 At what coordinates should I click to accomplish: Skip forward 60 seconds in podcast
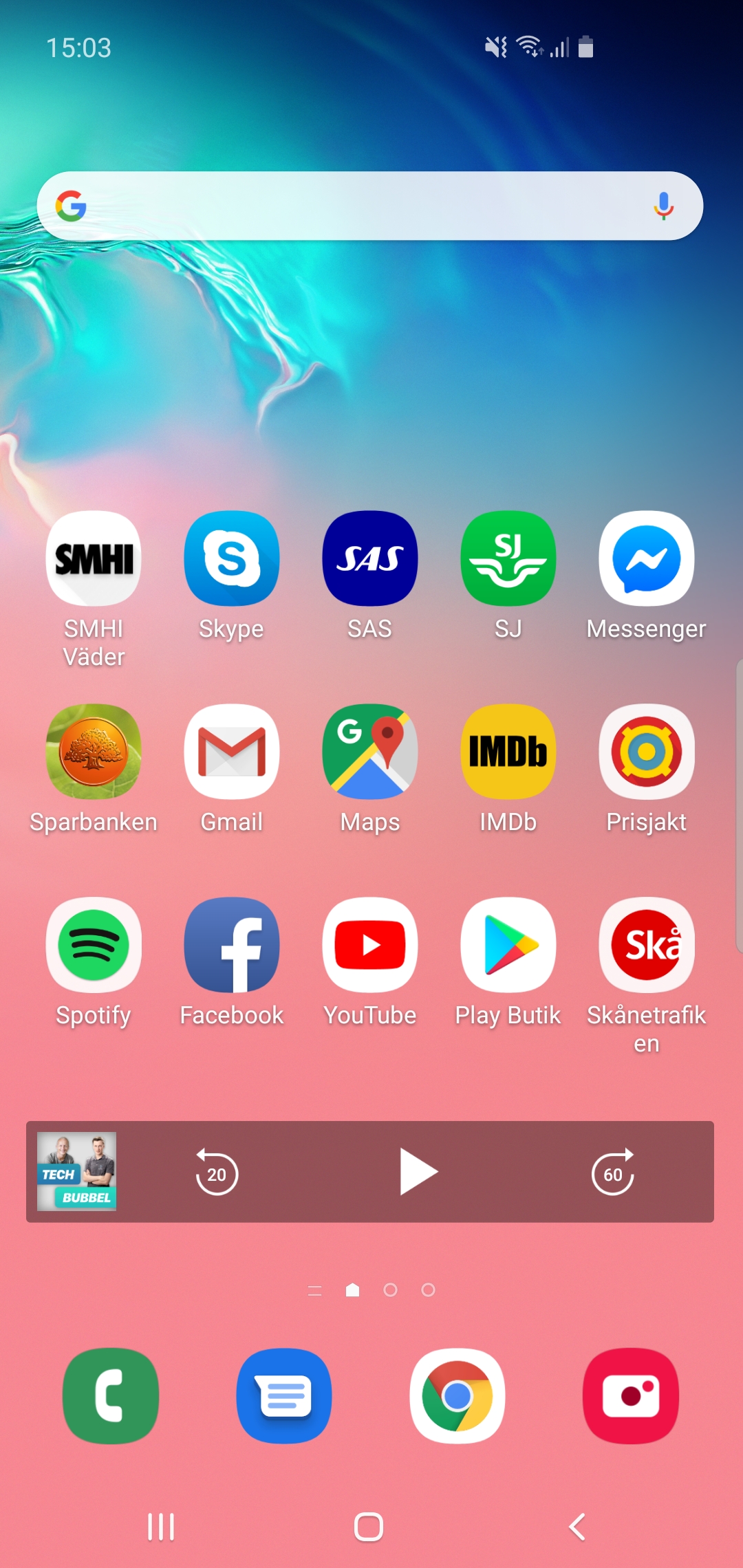coord(613,1173)
